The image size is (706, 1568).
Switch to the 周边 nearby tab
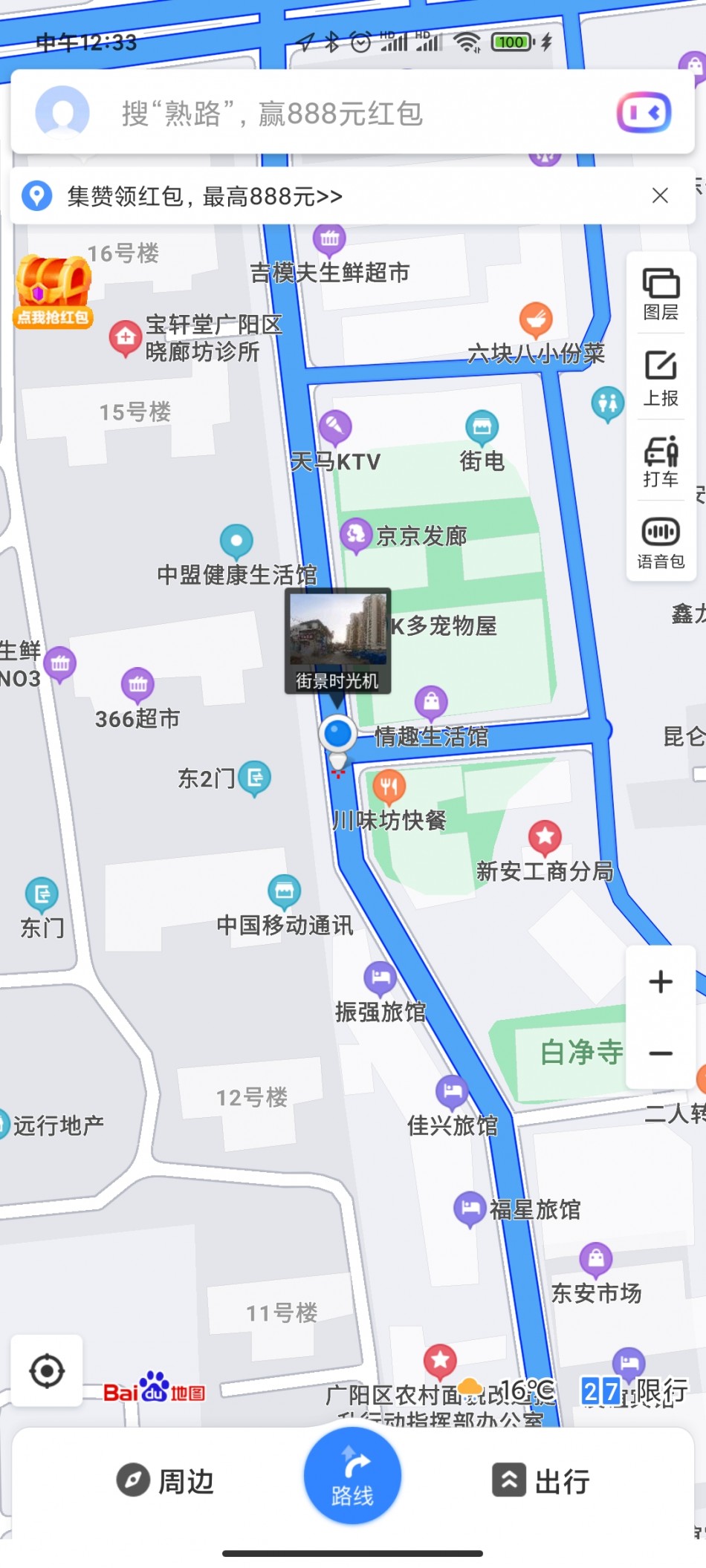click(x=166, y=1481)
